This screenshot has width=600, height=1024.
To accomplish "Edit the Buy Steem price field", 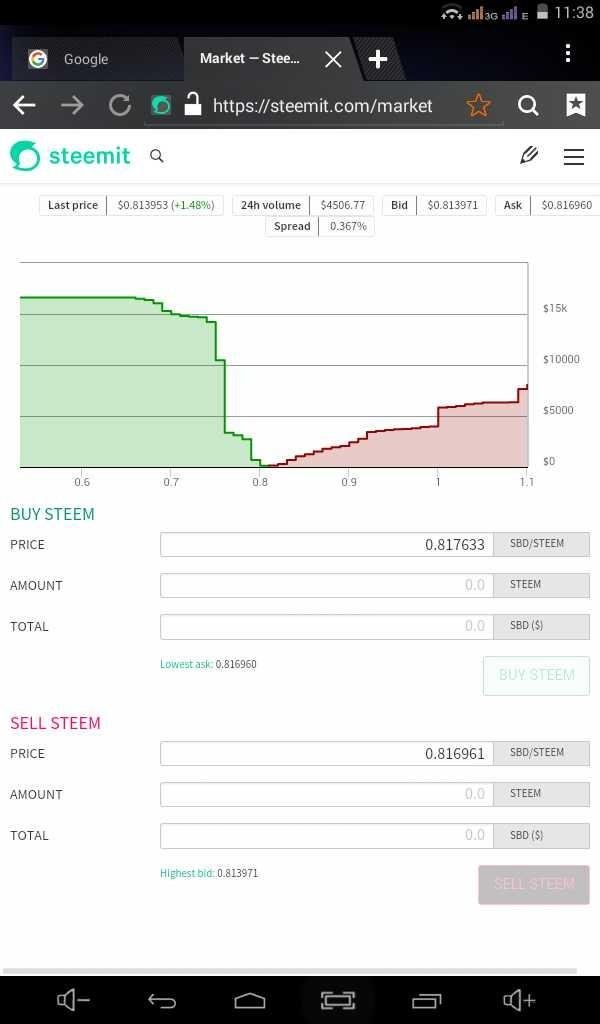I will pyautogui.click(x=326, y=544).
